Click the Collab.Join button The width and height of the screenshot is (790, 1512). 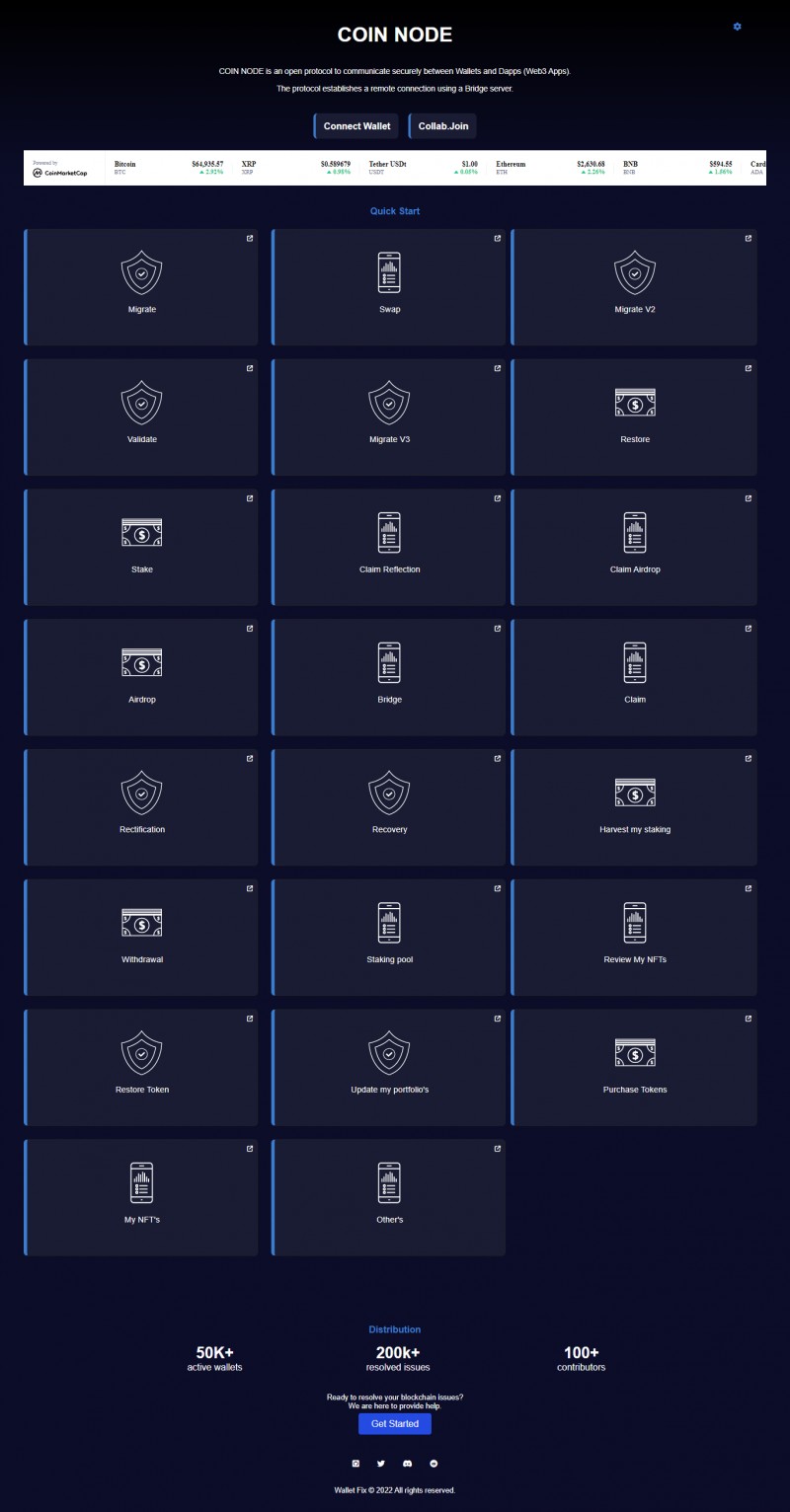coord(444,126)
